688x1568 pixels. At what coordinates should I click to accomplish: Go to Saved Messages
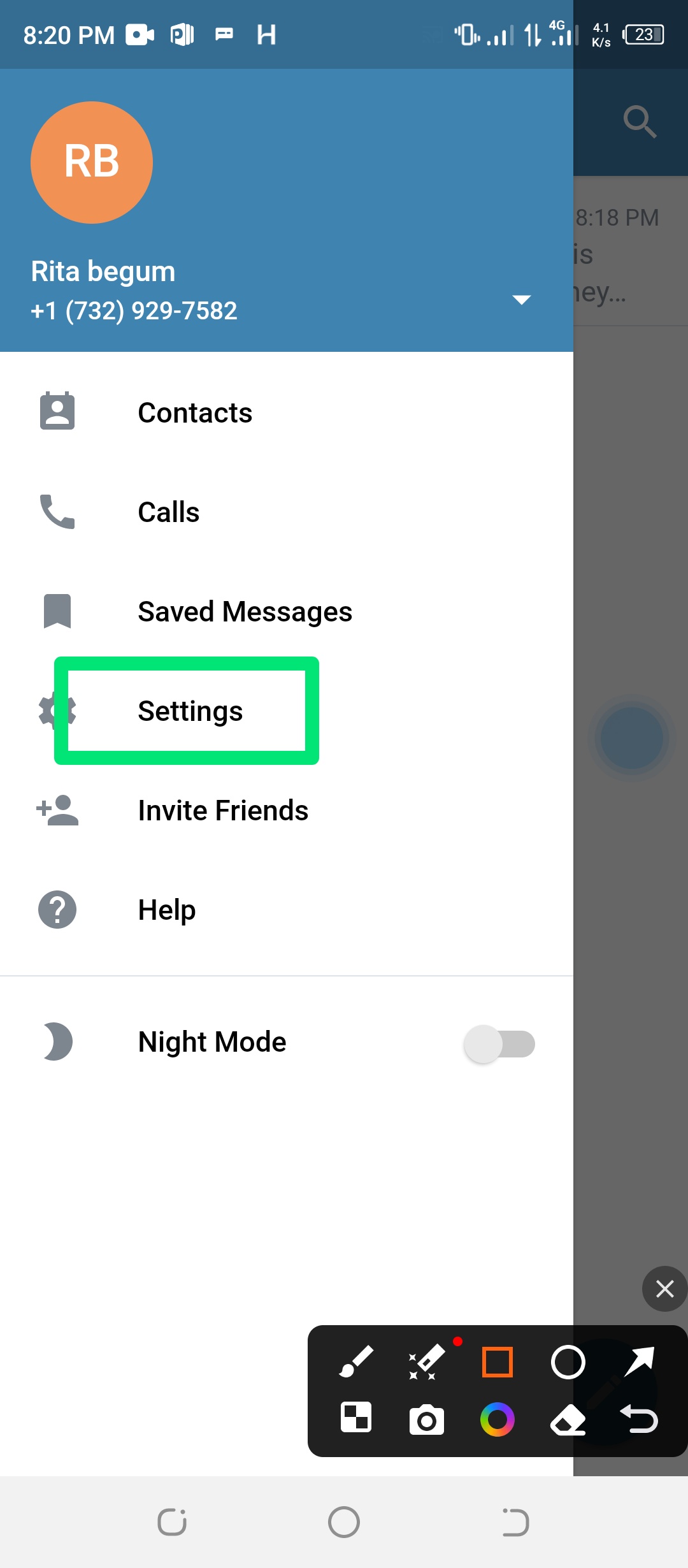tap(245, 611)
